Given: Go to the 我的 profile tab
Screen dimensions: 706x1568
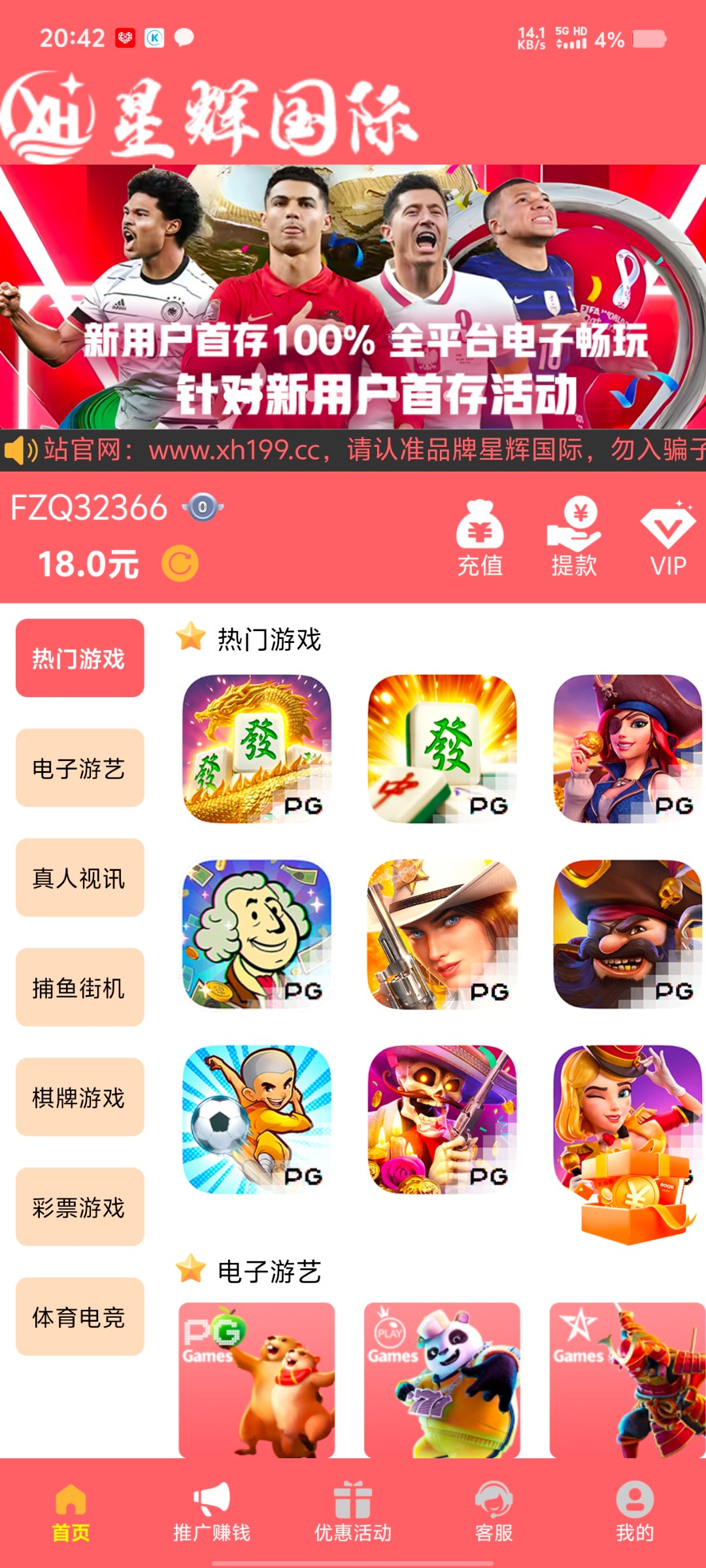Looking at the screenshot, I should point(634,1512).
